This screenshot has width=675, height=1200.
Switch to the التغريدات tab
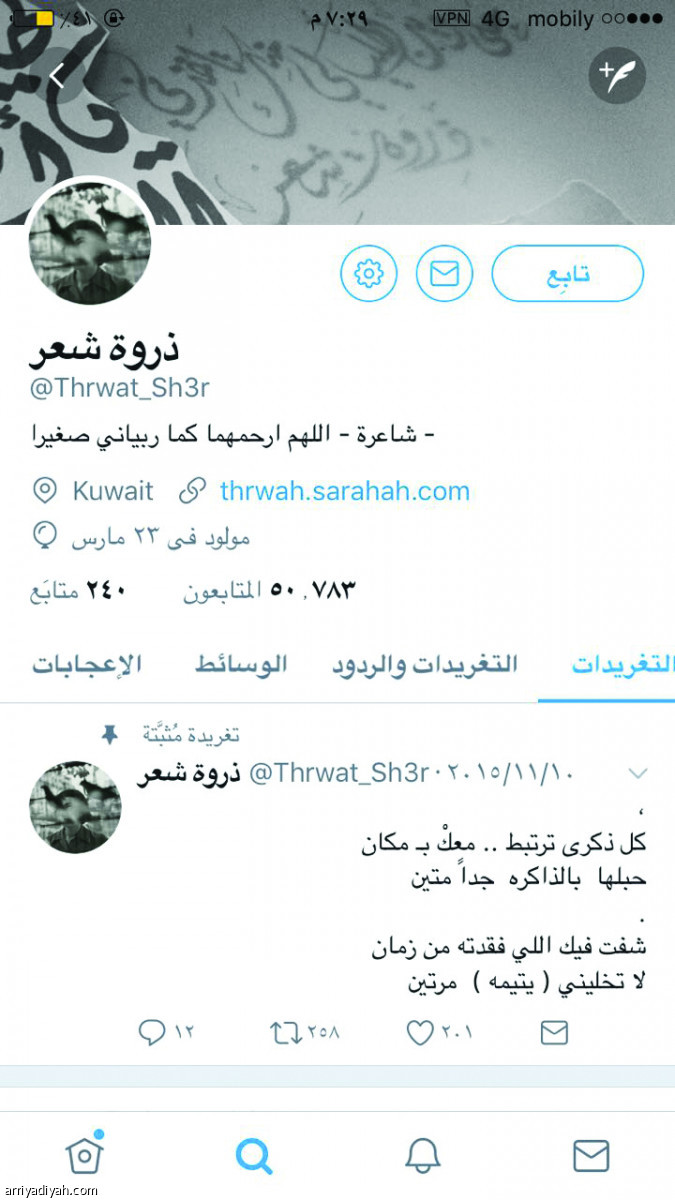pos(622,664)
